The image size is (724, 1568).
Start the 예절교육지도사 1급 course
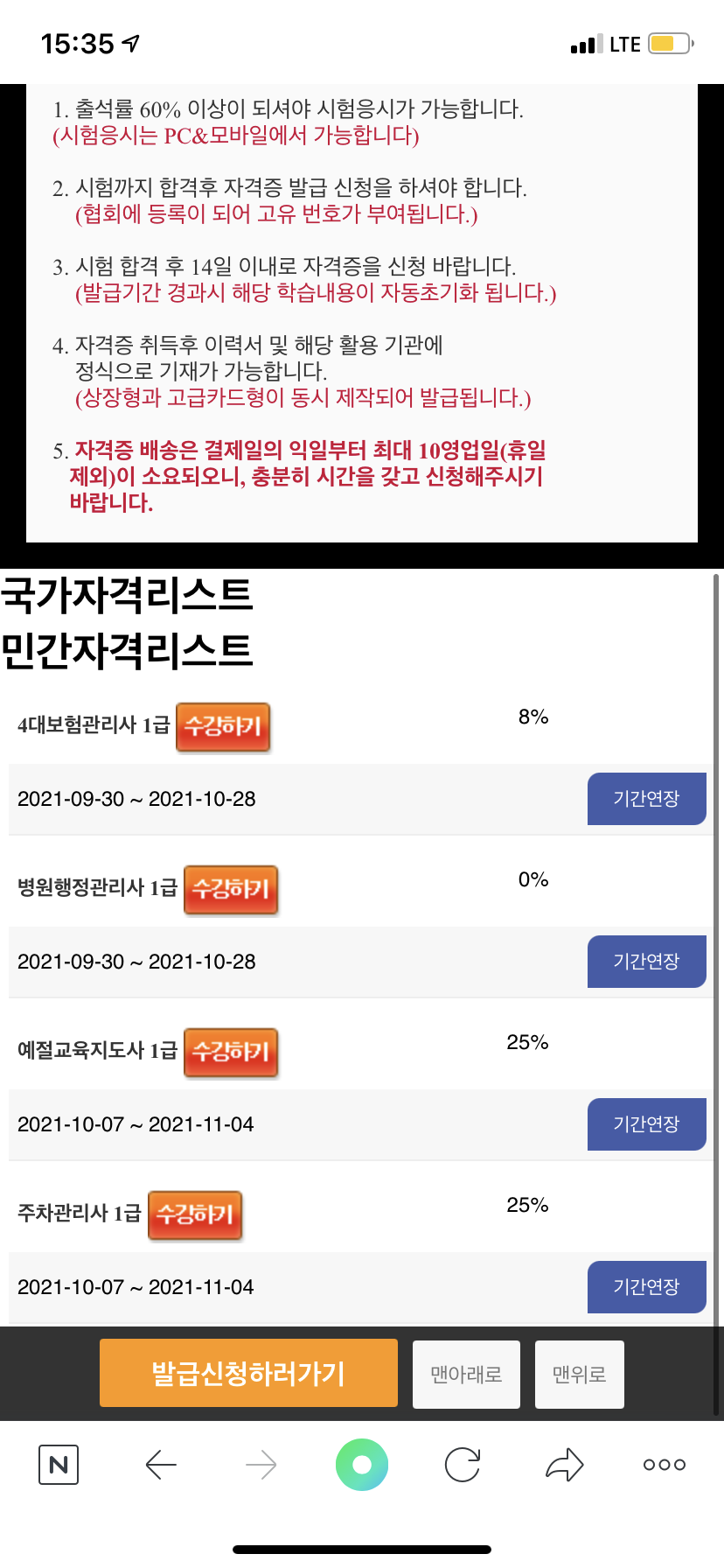[x=231, y=1052]
